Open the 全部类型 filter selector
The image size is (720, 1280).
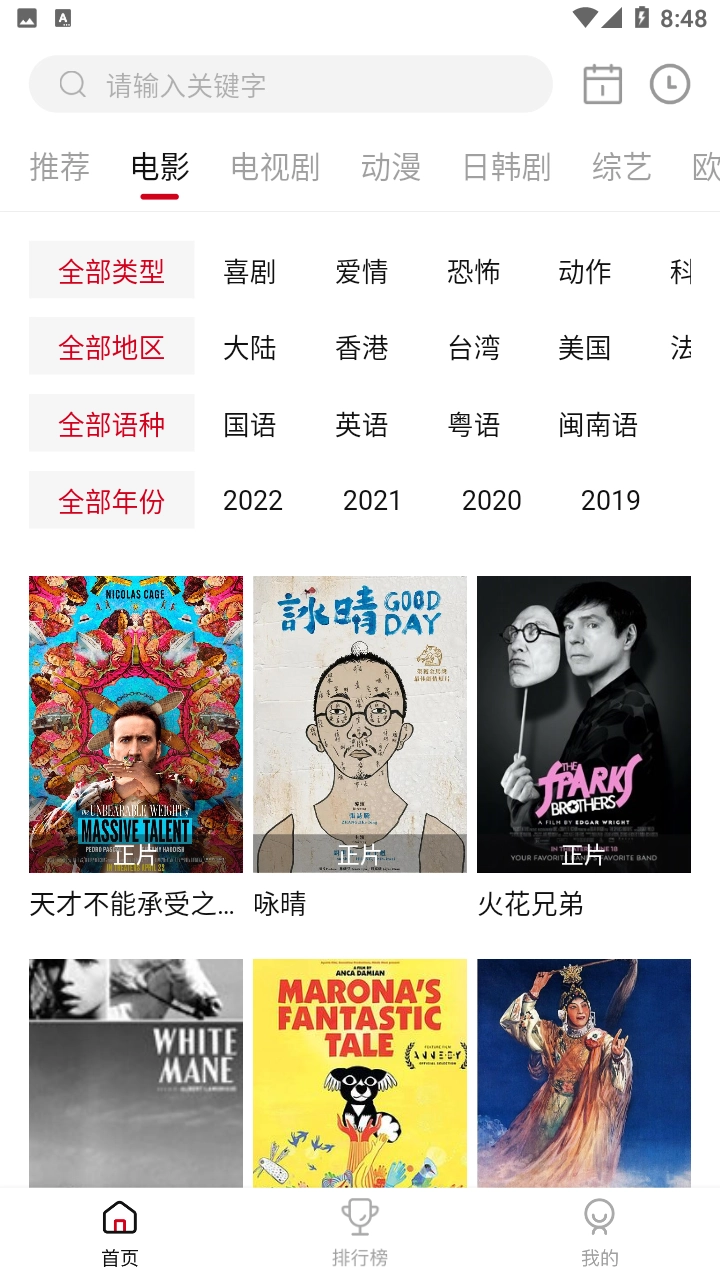coord(111,270)
